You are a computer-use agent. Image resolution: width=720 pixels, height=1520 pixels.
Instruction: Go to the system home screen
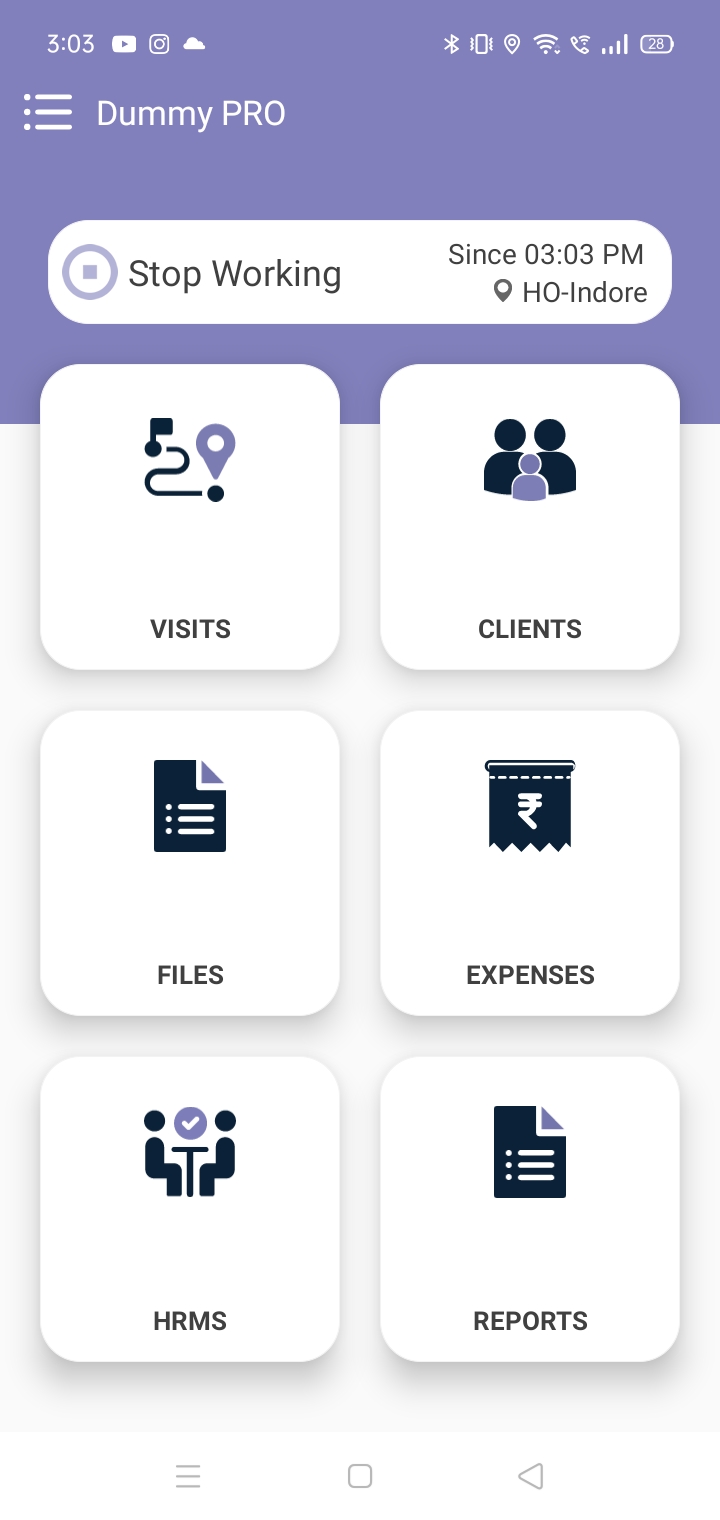coord(360,1476)
